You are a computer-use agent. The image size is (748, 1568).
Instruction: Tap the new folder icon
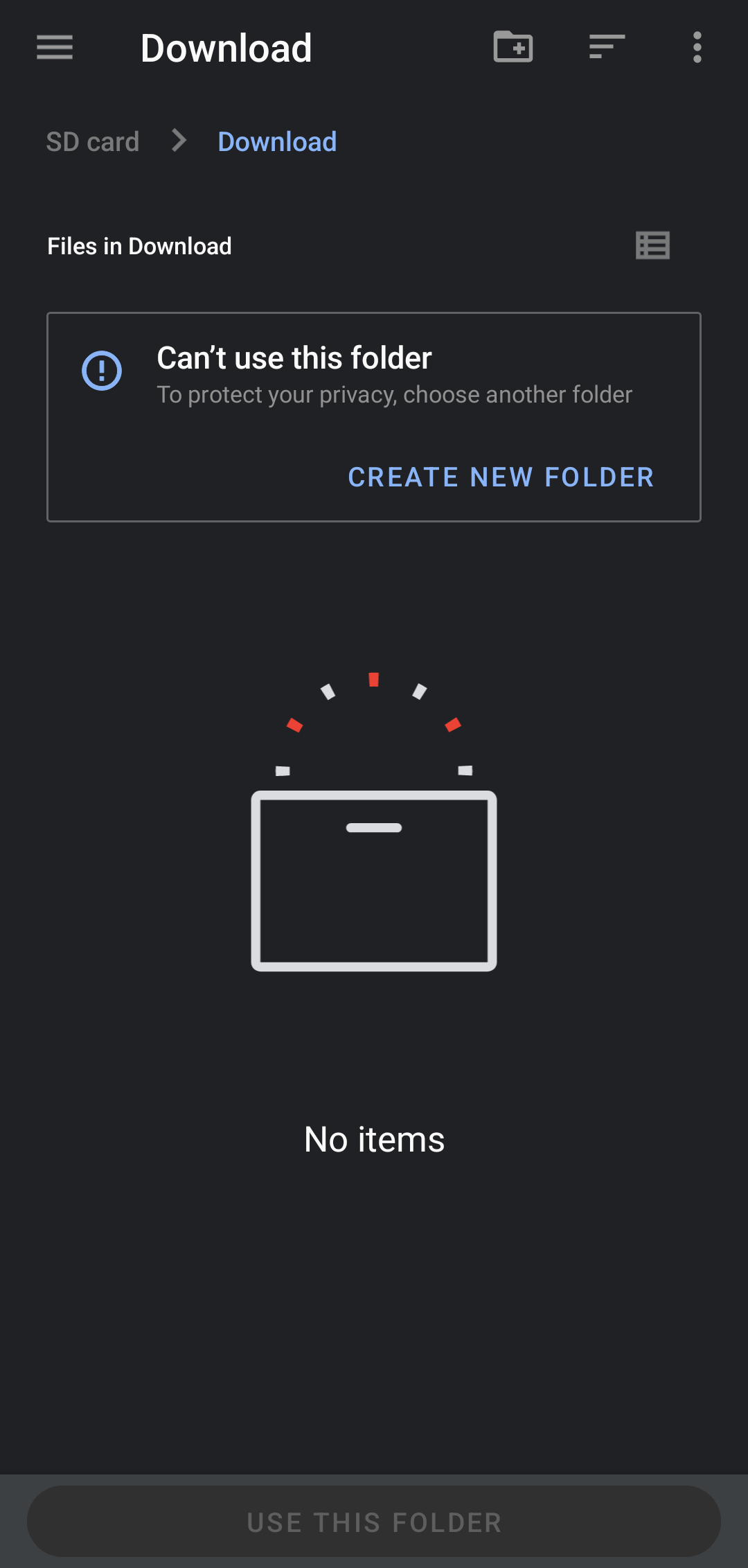(513, 47)
